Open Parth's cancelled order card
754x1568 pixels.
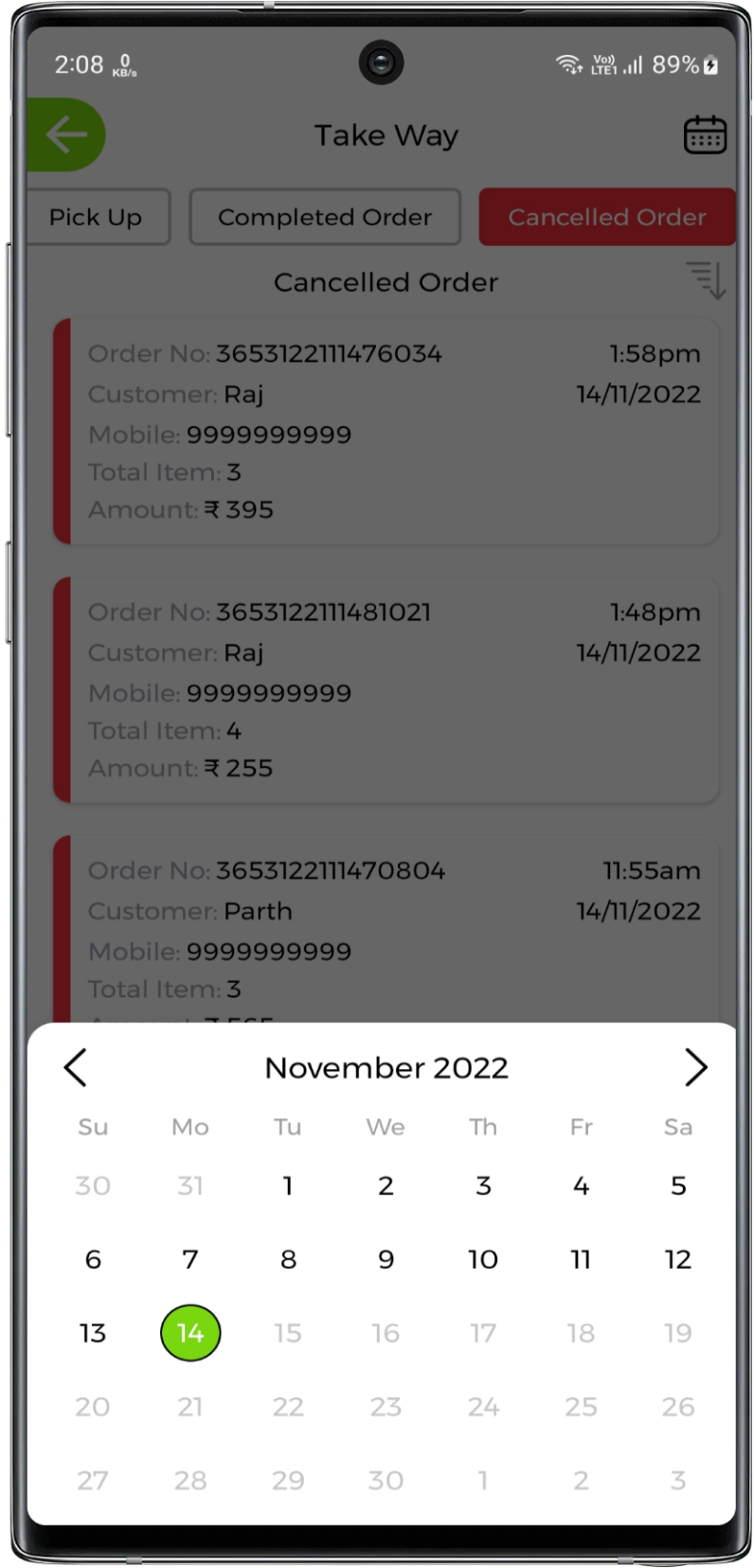coord(386,928)
